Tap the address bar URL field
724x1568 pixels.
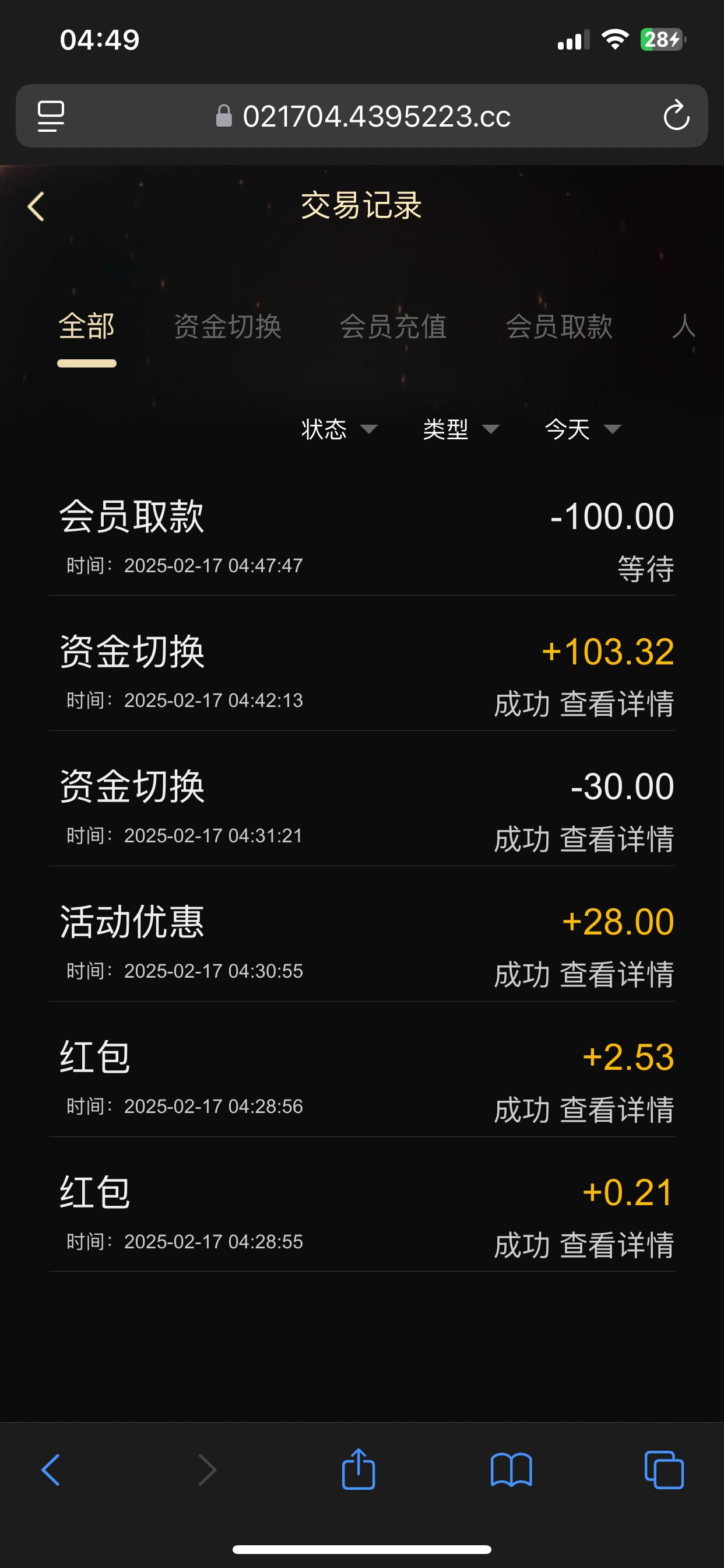point(376,116)
